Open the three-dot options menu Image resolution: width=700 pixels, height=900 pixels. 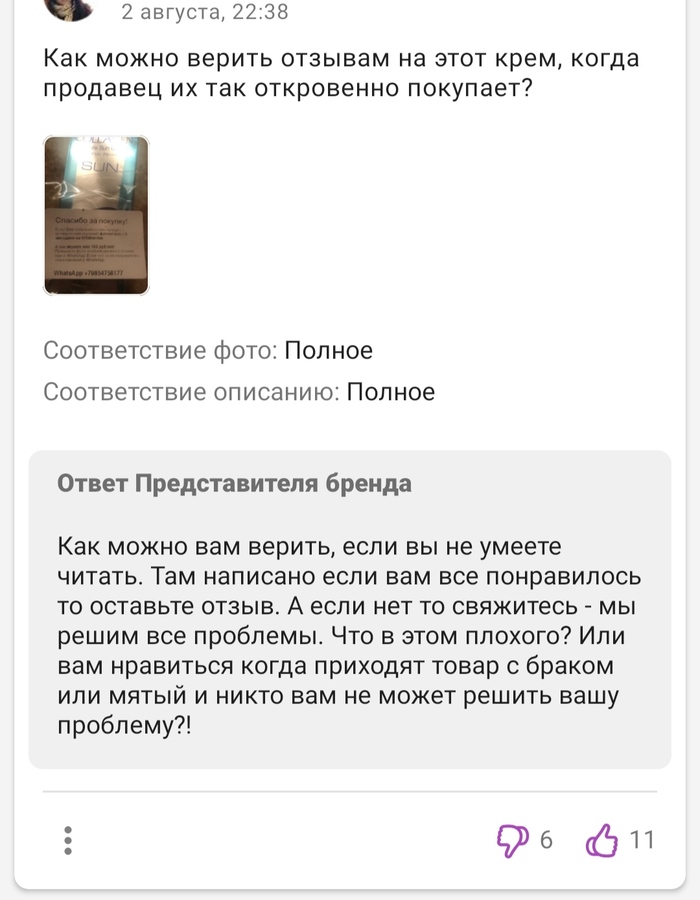click(68, 840)
